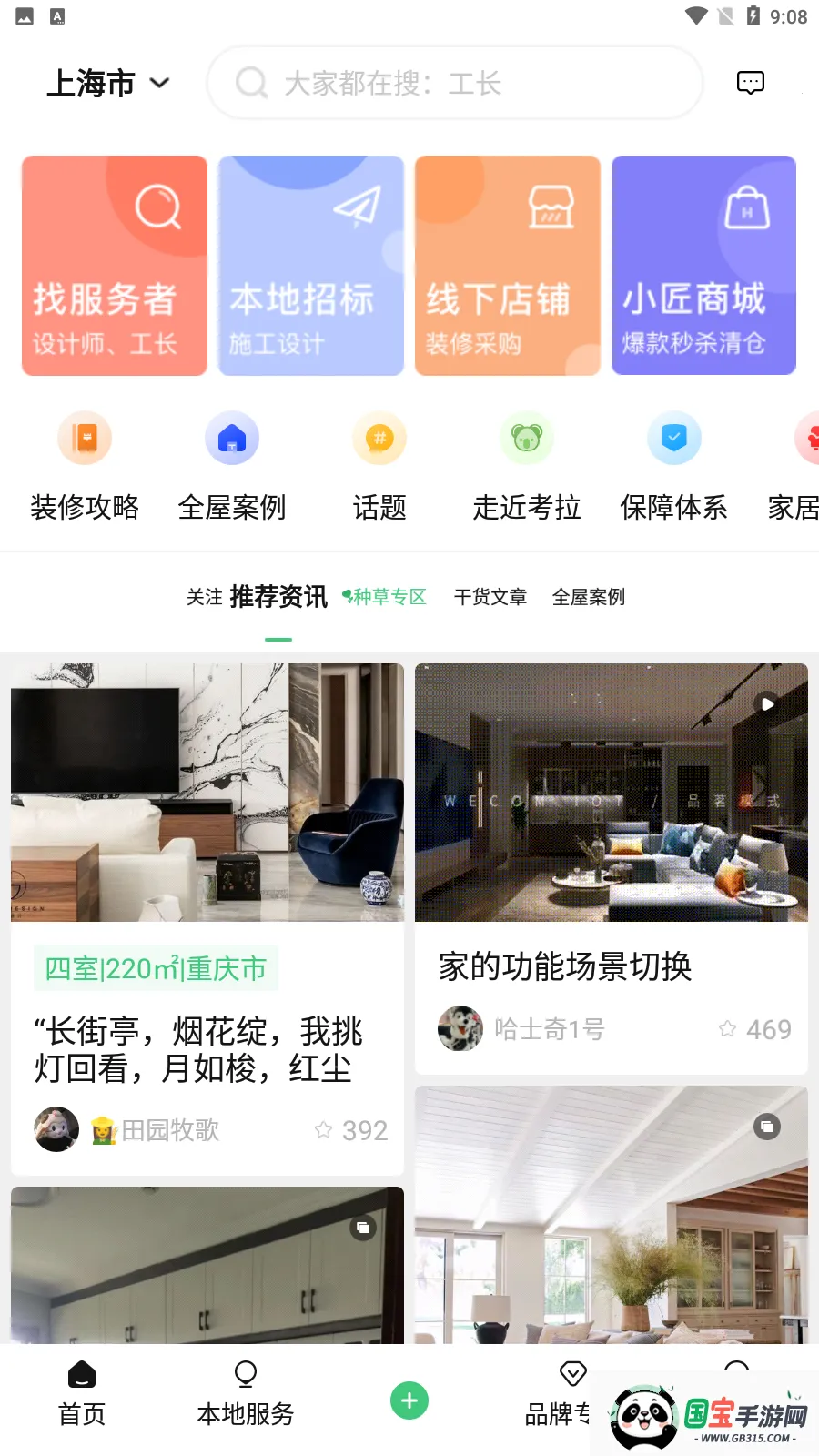Switch to the 关注 feed tab
Image resolution: width=819 pixels, height=1456 pixels.
coord(202,597)
